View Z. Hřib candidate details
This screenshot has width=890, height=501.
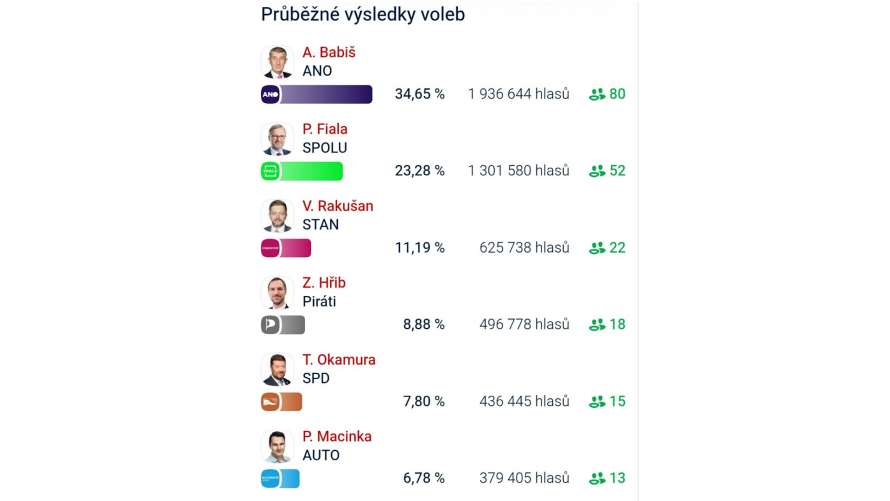pos(324,283)
